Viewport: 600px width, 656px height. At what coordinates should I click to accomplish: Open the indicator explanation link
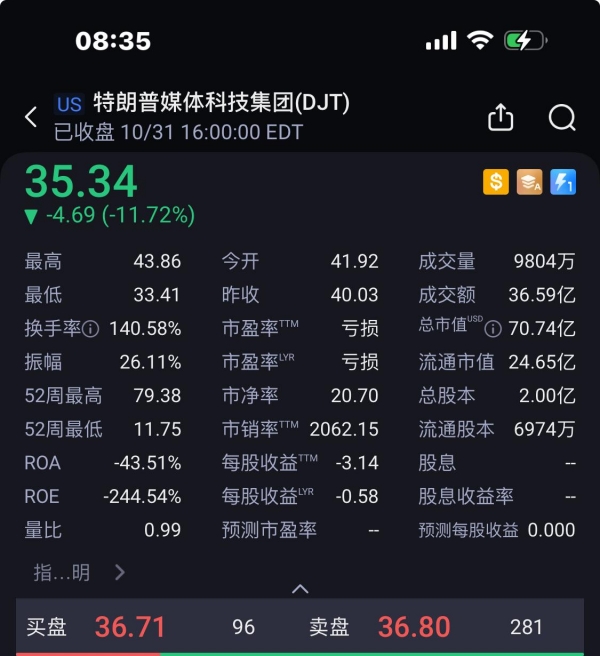[79, 573]
